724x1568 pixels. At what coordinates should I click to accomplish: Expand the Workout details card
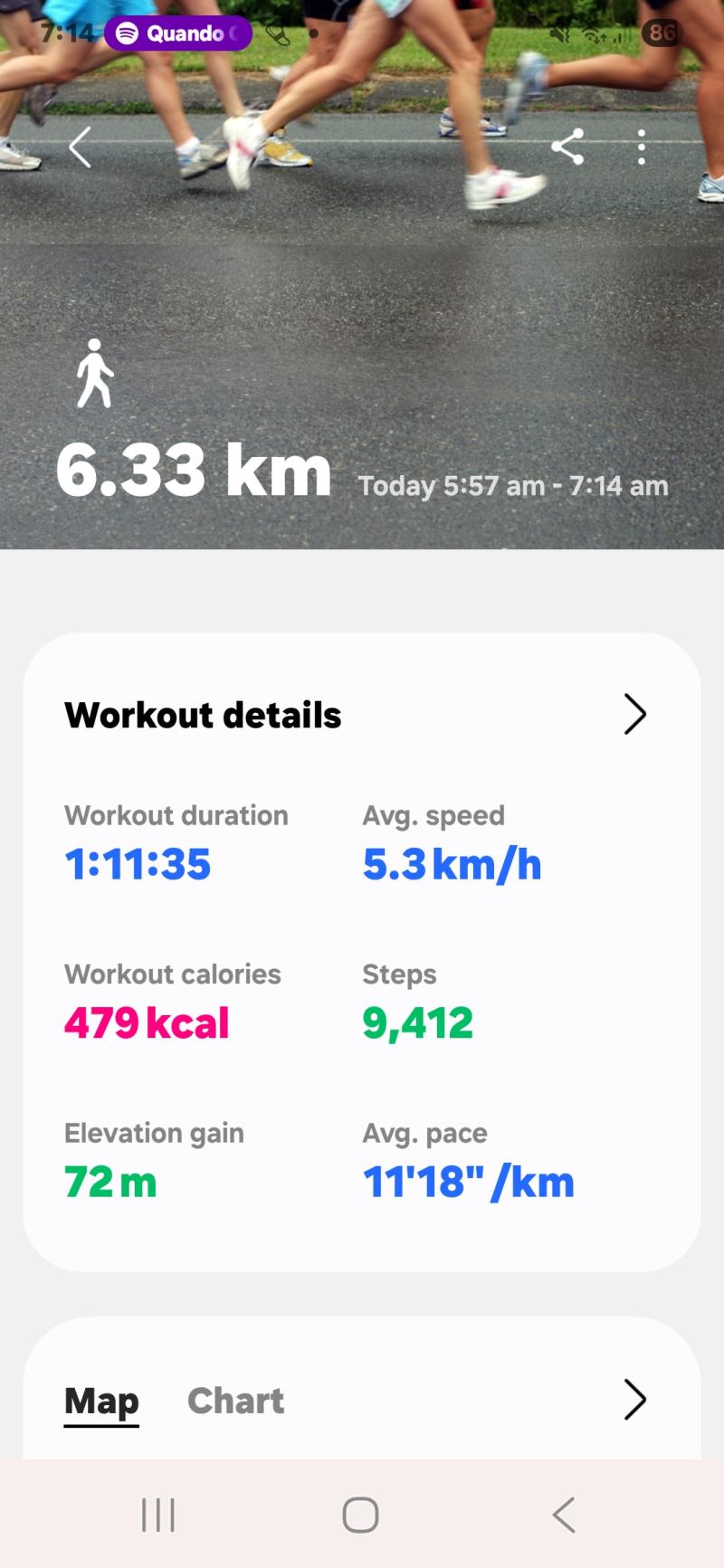tap(634, 715)
